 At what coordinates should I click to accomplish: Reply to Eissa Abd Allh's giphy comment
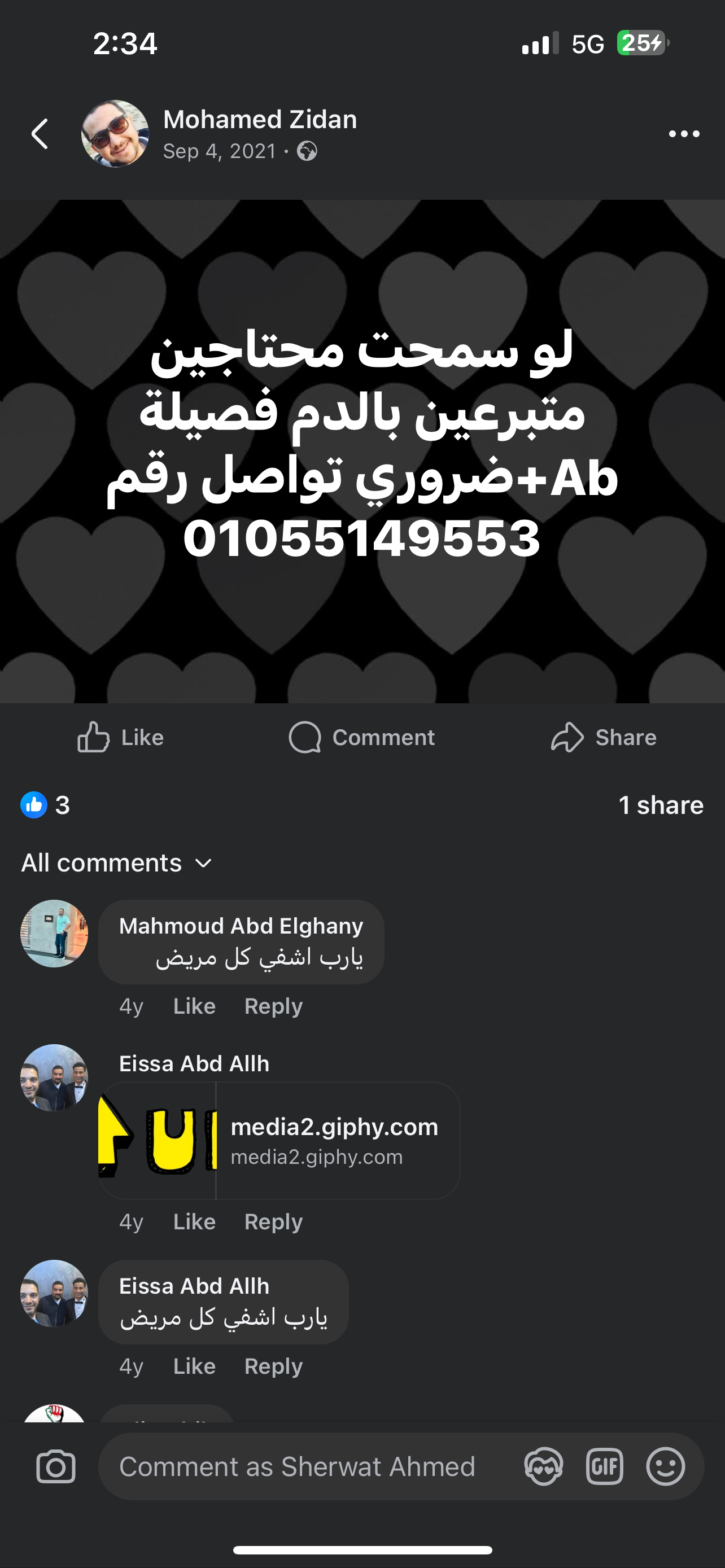273,1221
